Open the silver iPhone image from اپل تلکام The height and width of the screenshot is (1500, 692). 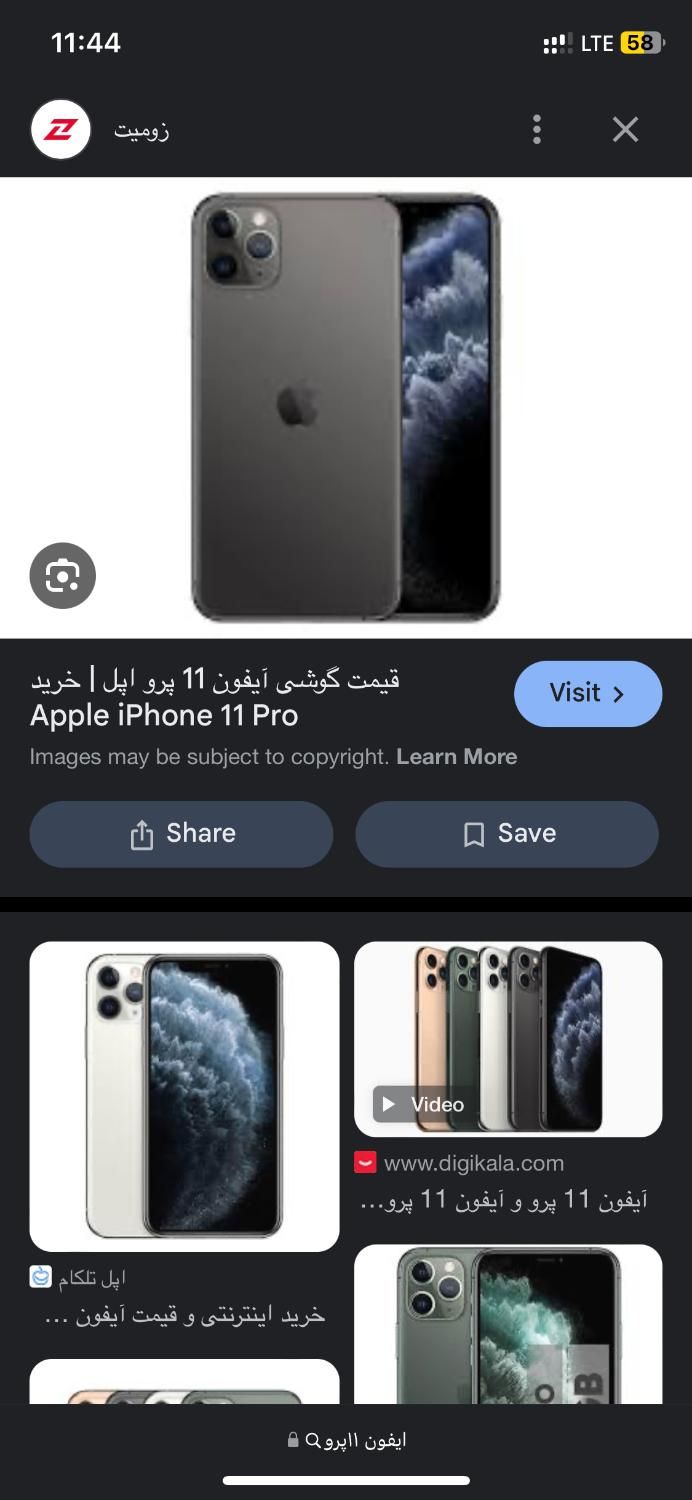(184, 1095)
